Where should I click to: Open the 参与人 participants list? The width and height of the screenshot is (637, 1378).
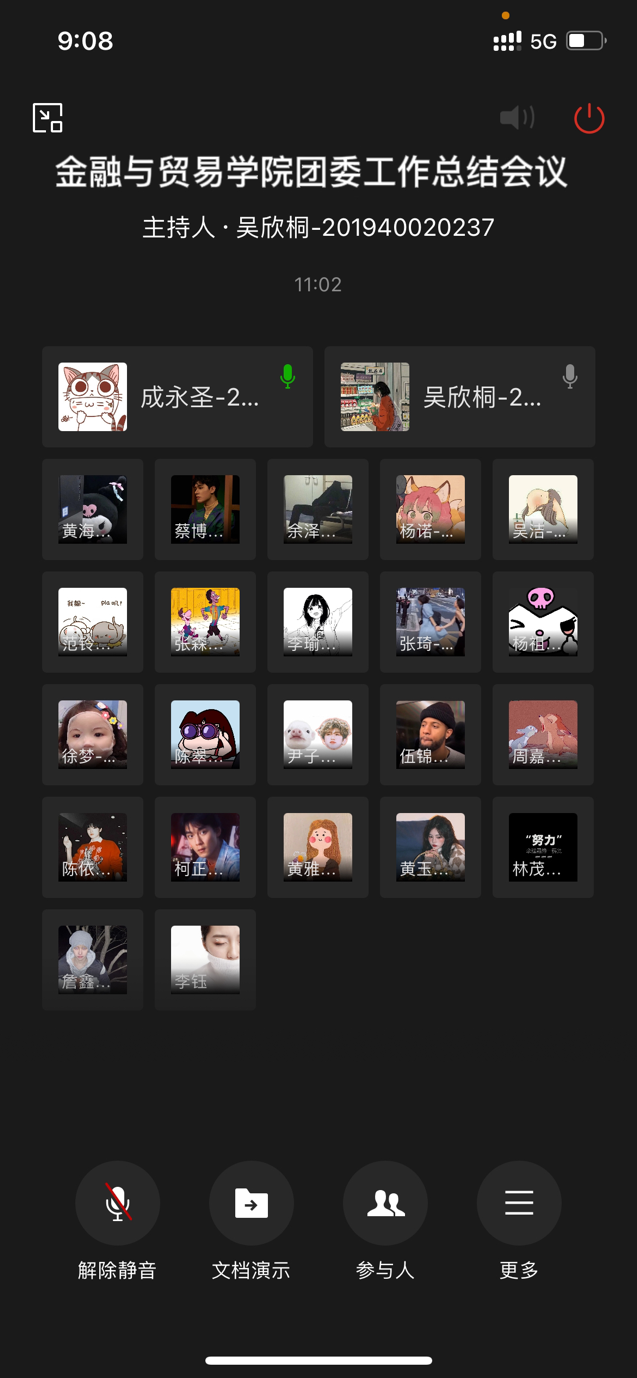click(x=385, y=1204)
